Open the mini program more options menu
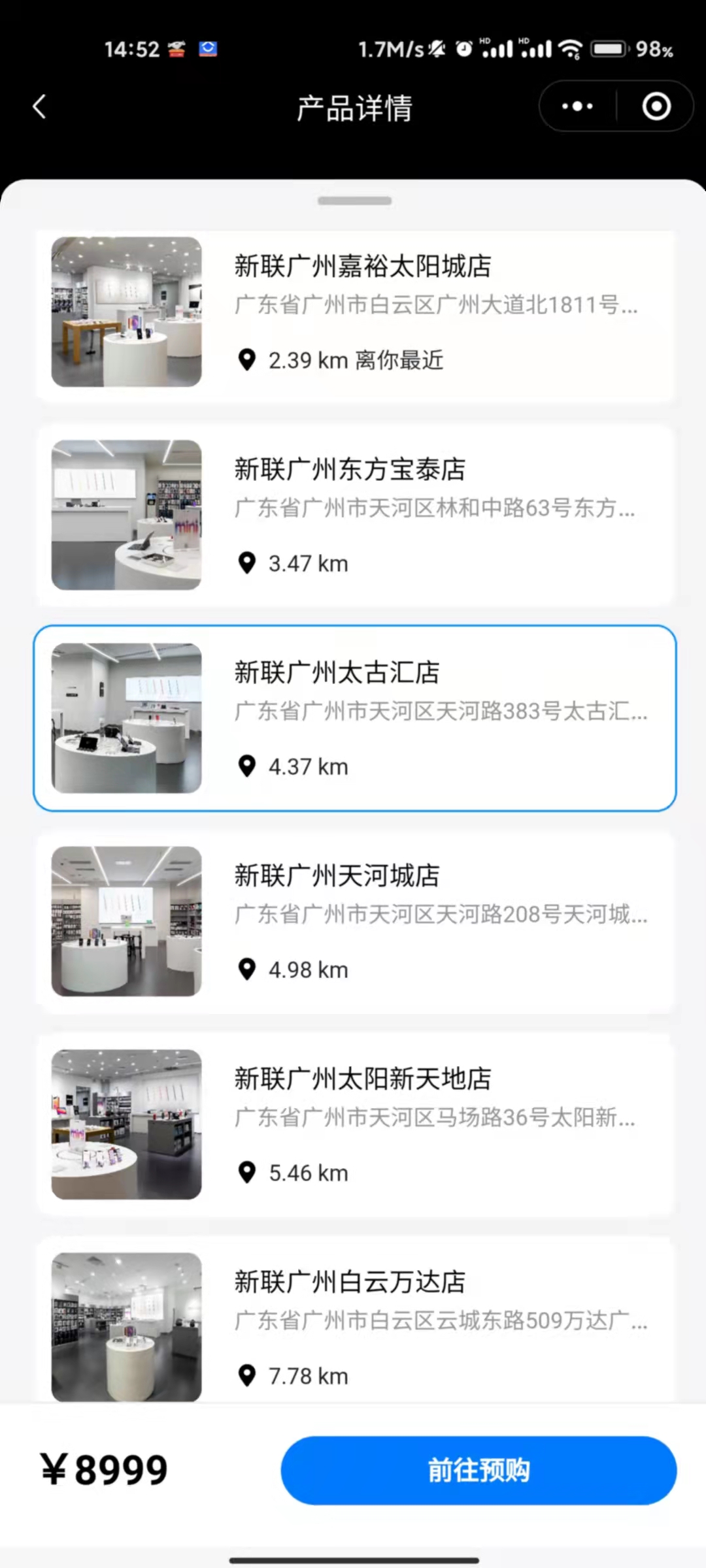Screen dimensions: 706x1568 [577, 106]
